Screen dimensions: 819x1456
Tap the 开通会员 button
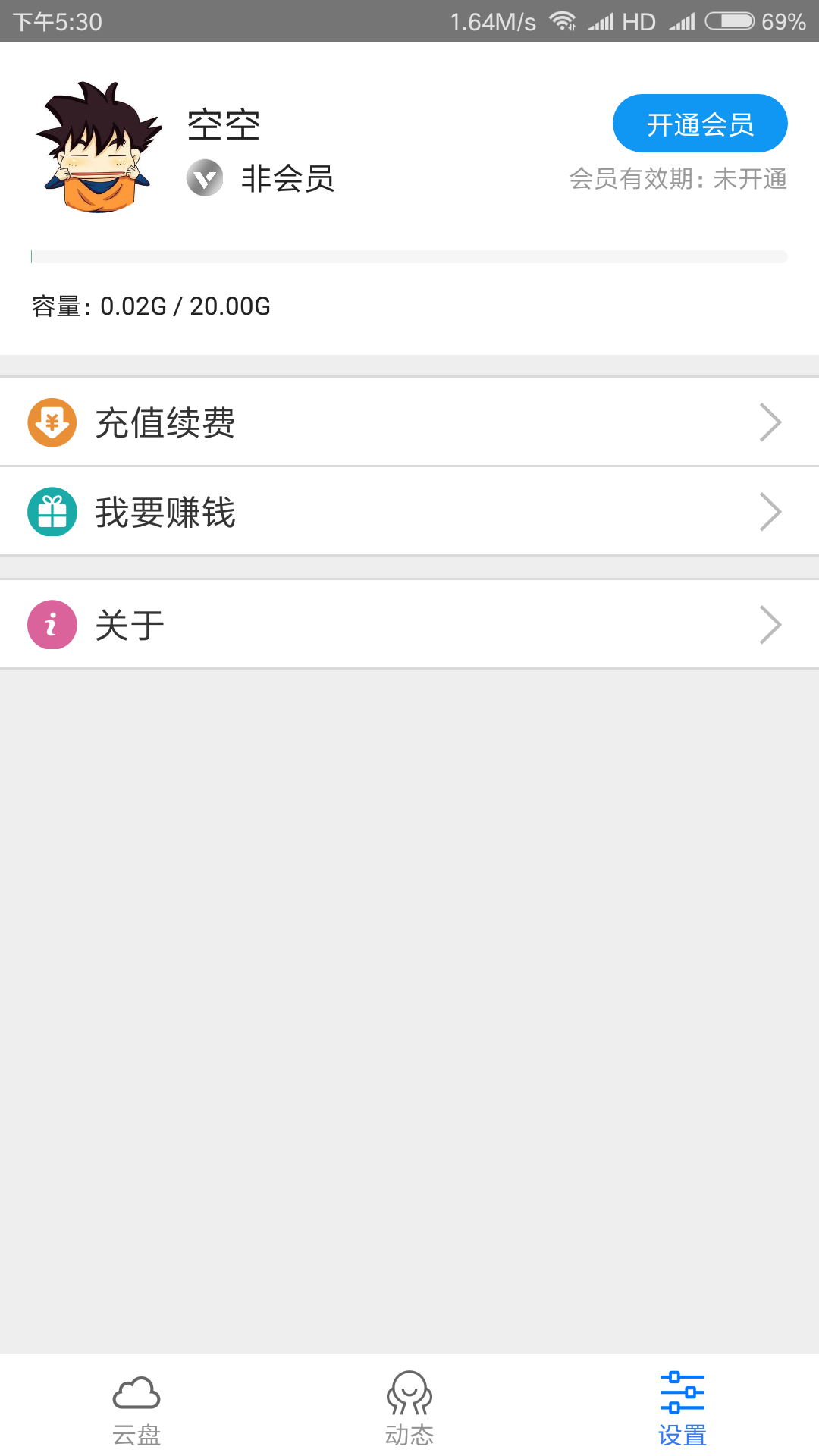[x=700, y=124]
